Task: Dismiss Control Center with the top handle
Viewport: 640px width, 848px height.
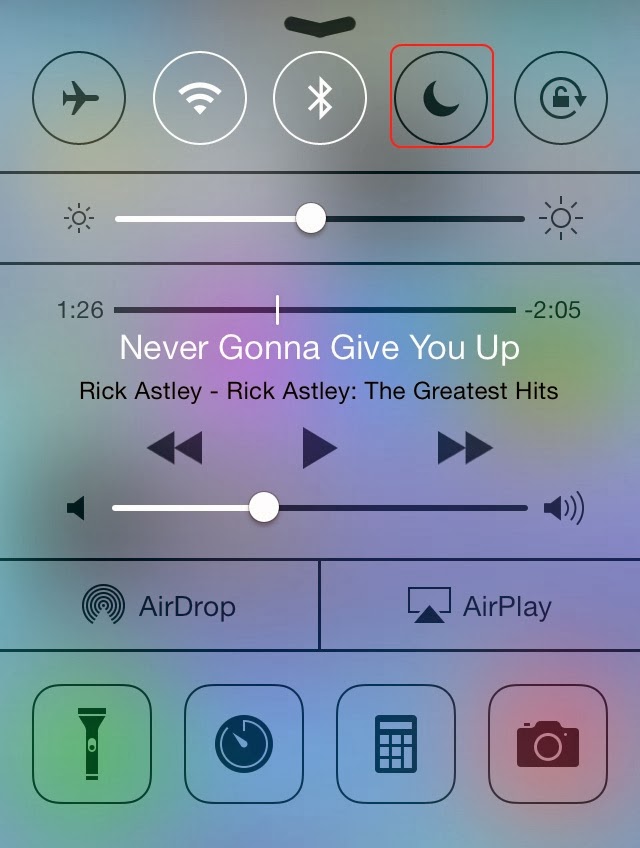Action: (x=320, y=25)
